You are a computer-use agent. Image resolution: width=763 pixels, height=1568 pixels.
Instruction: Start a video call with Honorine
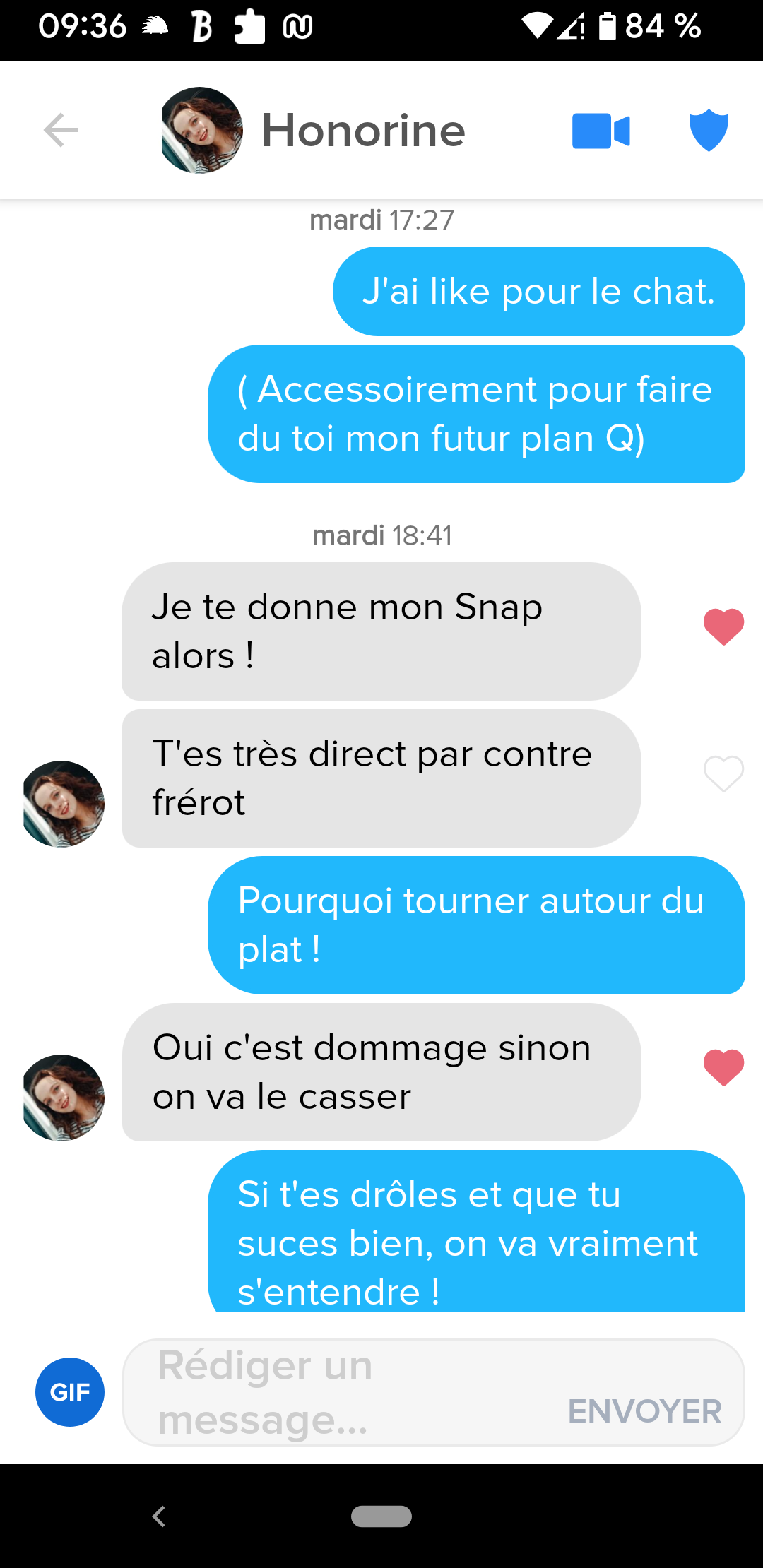tap(601, 131)
